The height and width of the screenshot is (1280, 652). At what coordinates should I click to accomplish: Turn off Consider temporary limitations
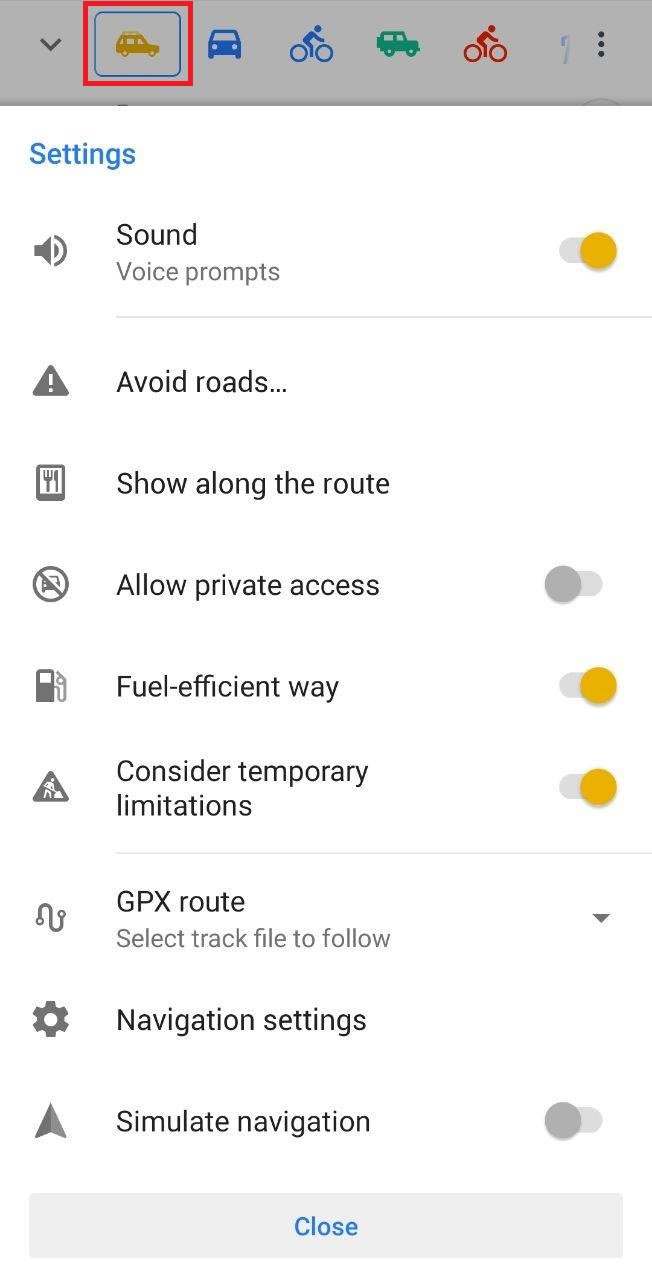pyautogui.click(x=587, y=788)
